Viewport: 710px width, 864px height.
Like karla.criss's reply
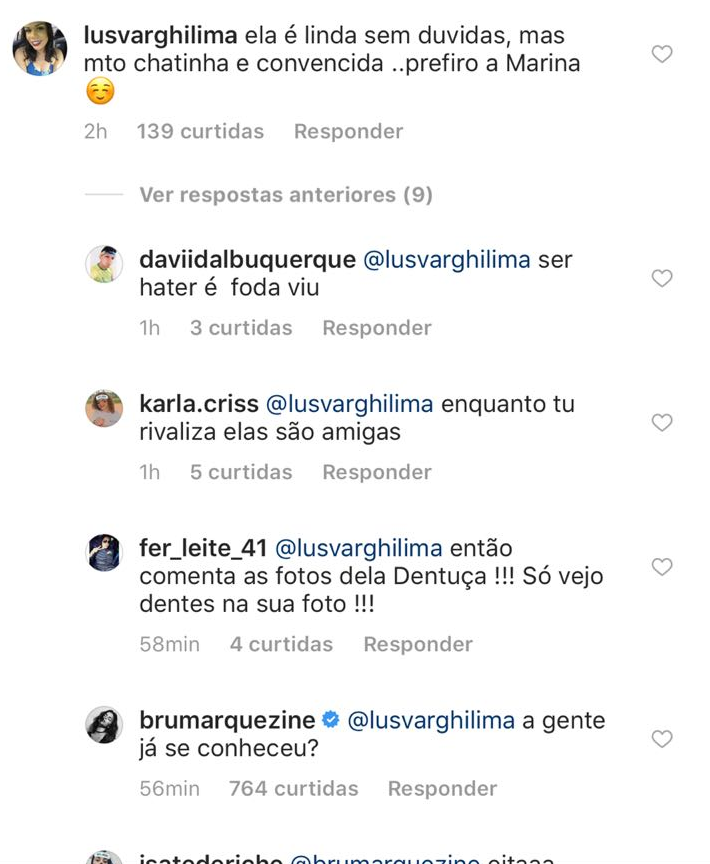[662, 423]
